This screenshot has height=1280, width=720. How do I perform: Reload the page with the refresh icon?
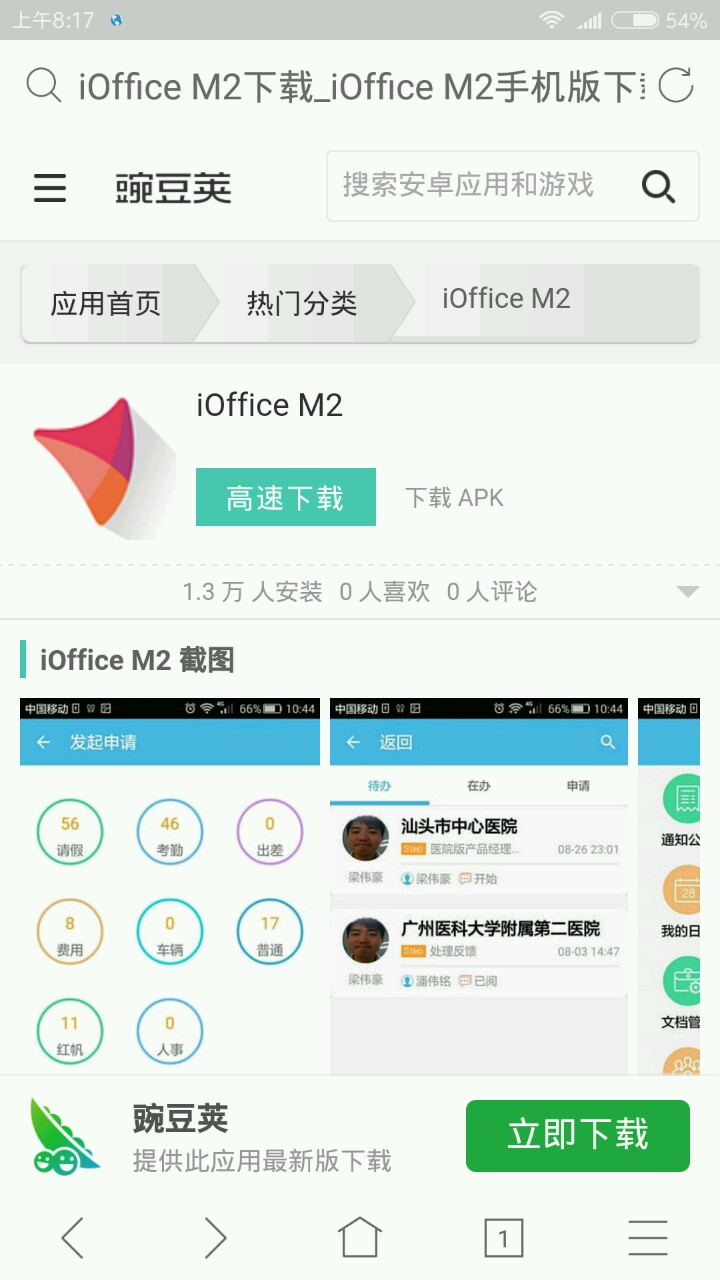[676, 86]
